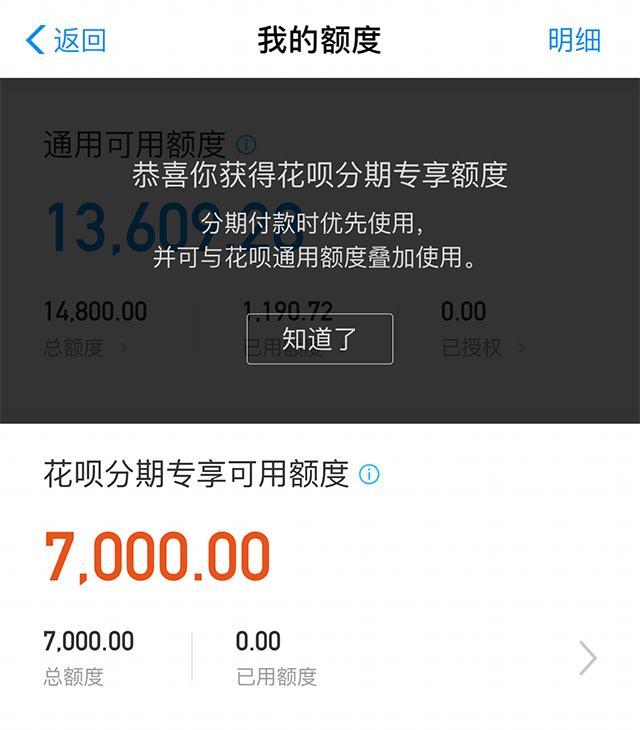Open the 花呗分期专享额度 details chevron

[588, 658]
